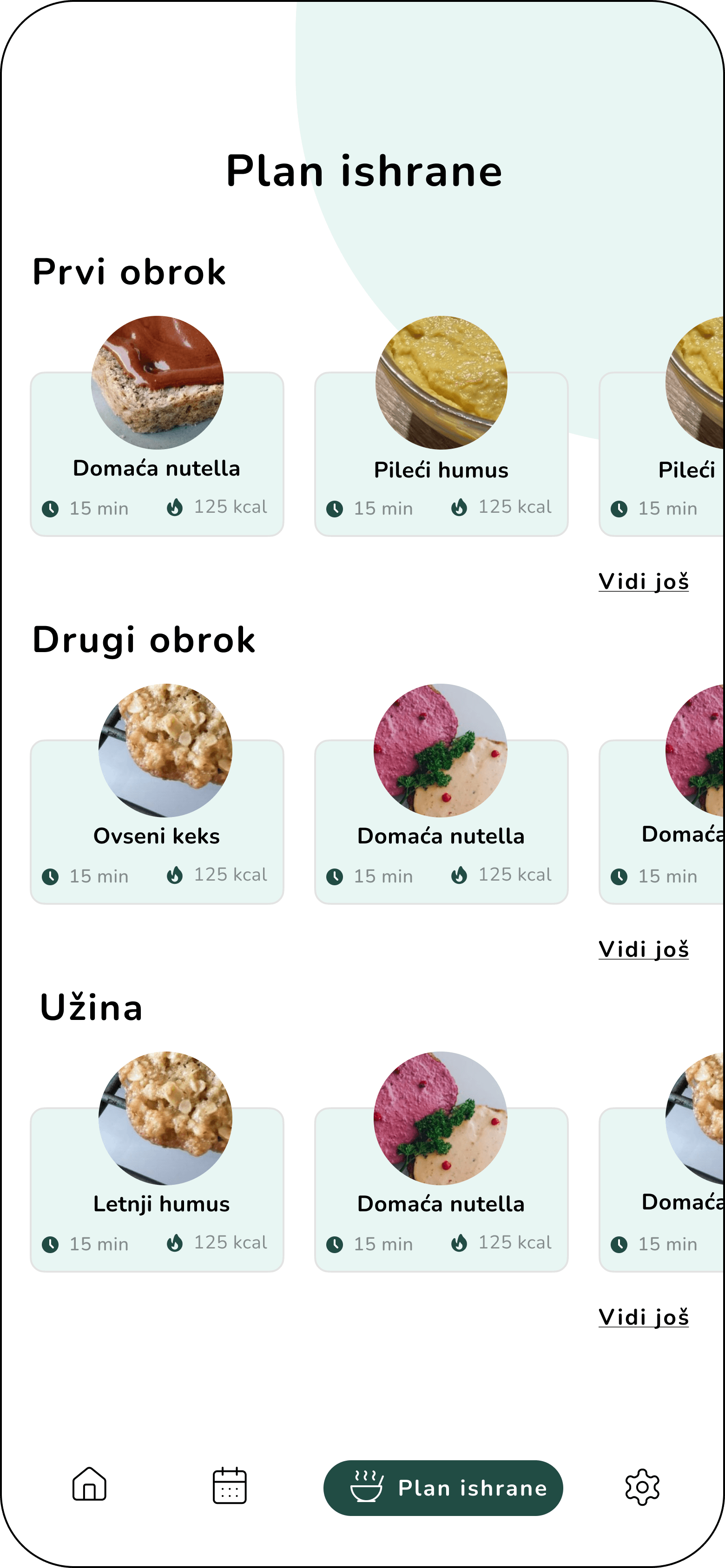The height and width of the screenshot is (1568, 725).
Task: Select the Plan ishrane tab
Action: [443, 1488]
